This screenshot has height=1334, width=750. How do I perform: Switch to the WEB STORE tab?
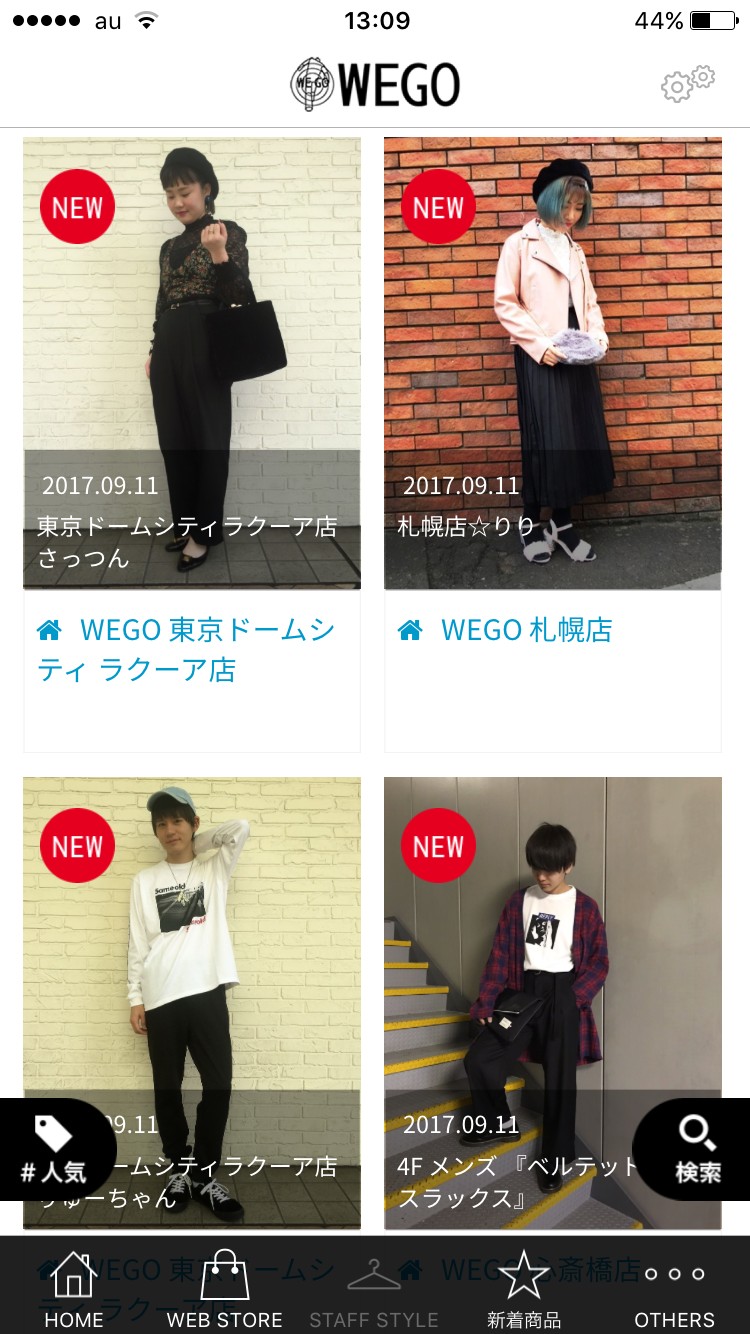[225, 1290]
